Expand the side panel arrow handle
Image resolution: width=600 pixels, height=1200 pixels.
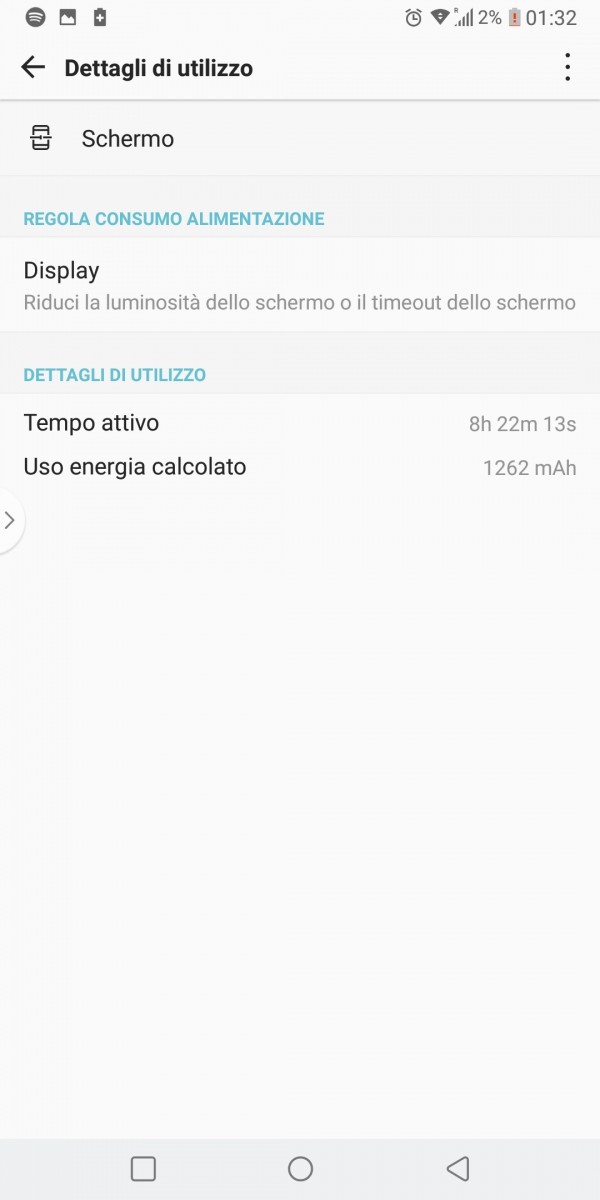tap(10, 520)
